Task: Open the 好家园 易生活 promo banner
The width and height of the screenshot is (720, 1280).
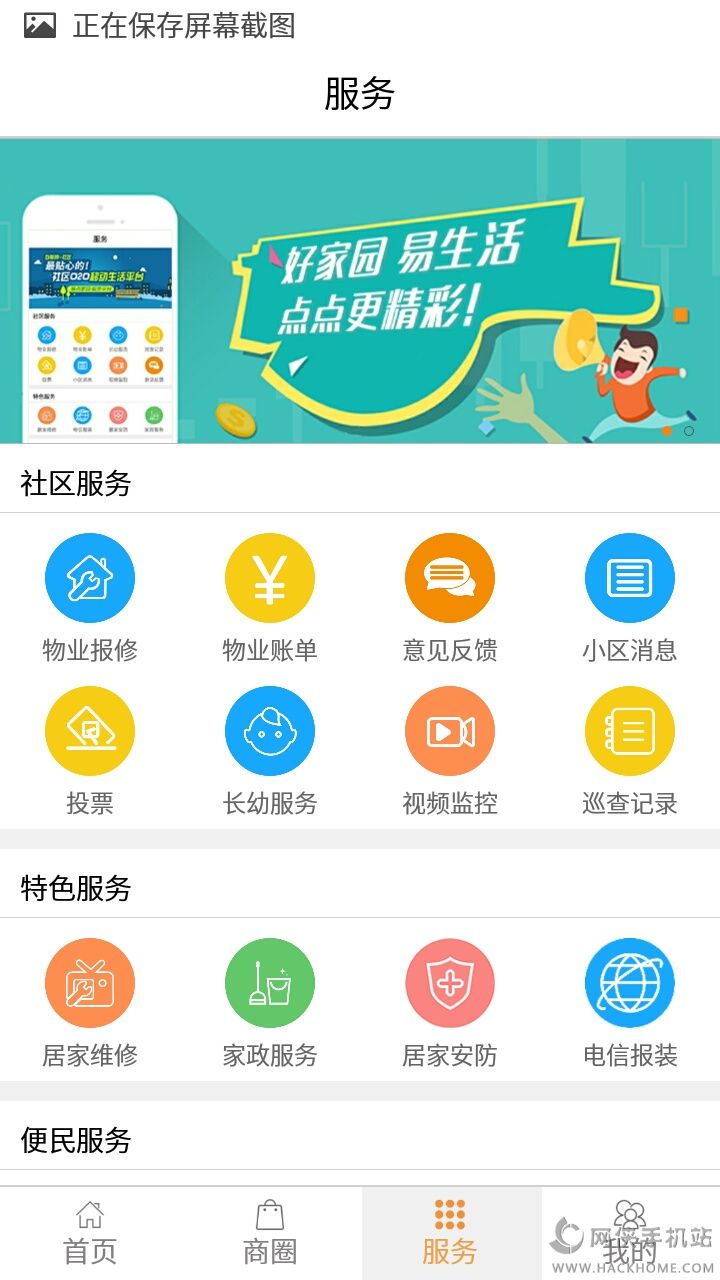Action: (360, 290)
